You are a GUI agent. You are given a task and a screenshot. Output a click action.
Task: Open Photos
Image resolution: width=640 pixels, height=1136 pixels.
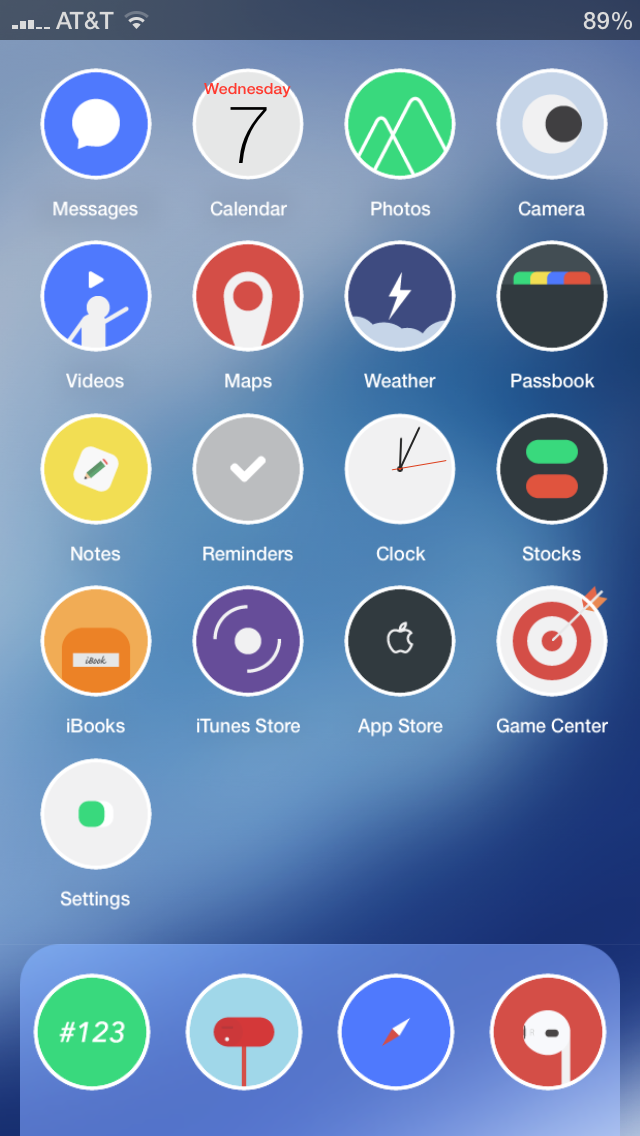tap(400, 124)
